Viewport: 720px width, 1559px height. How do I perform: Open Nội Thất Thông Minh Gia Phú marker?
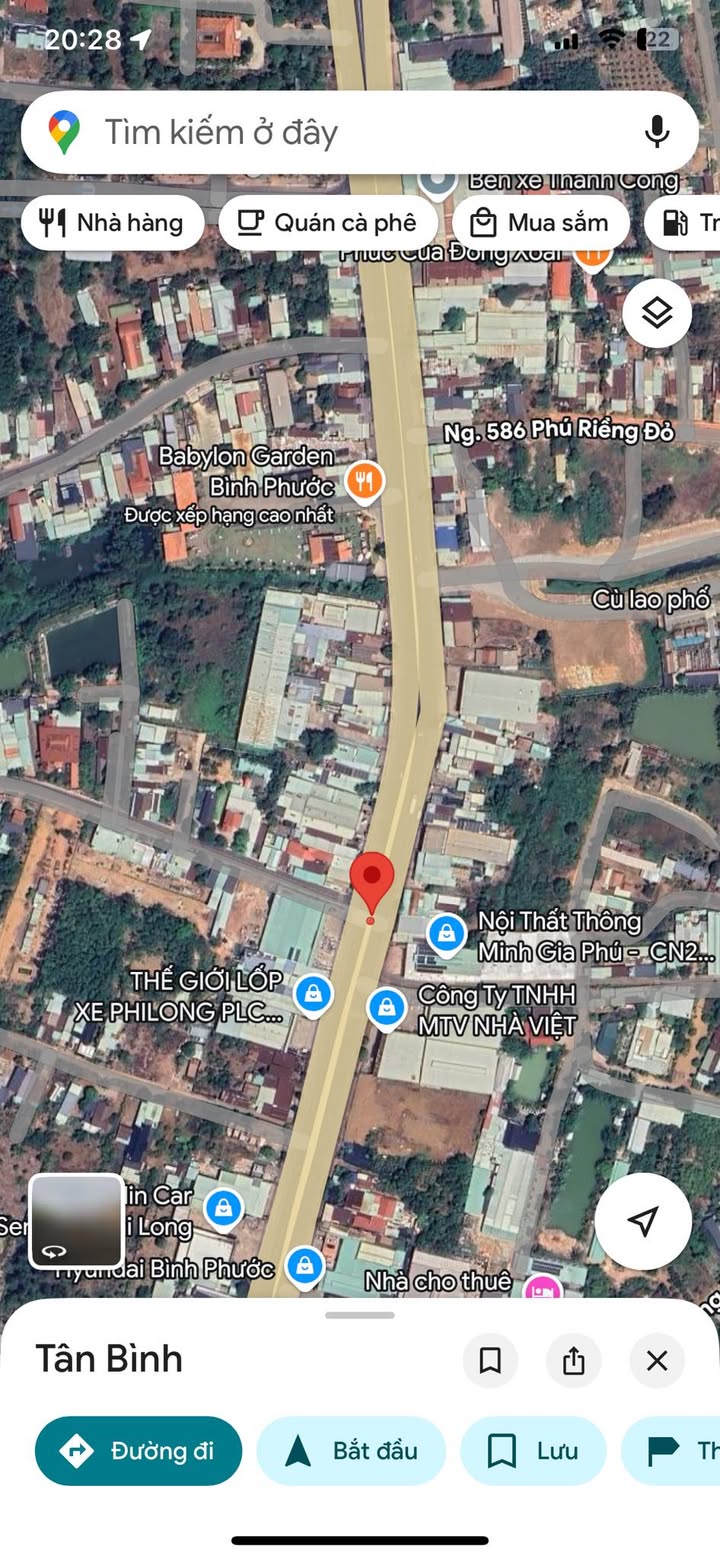tap(446, 934)
